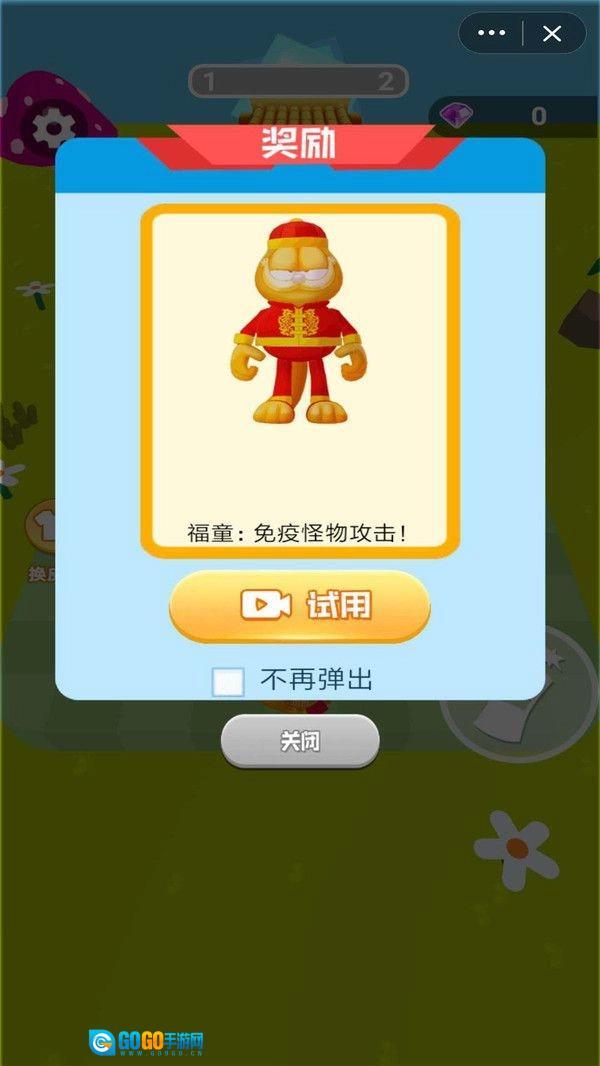Viewport: 600px width, 1066px height.
Task: Check the 不再弹出 checkbox
Action: tap(228, 682)
